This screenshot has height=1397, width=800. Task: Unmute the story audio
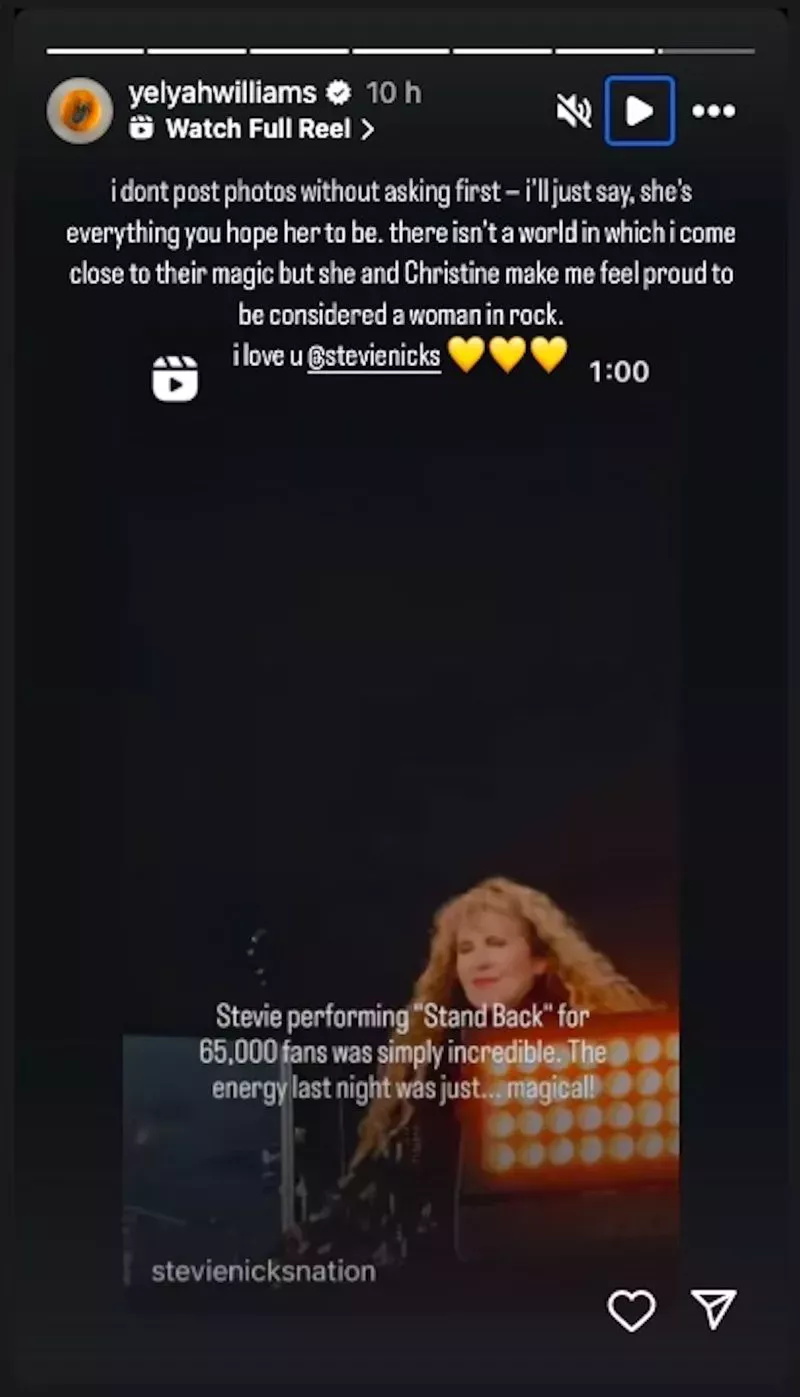click(x=574, y=111)
